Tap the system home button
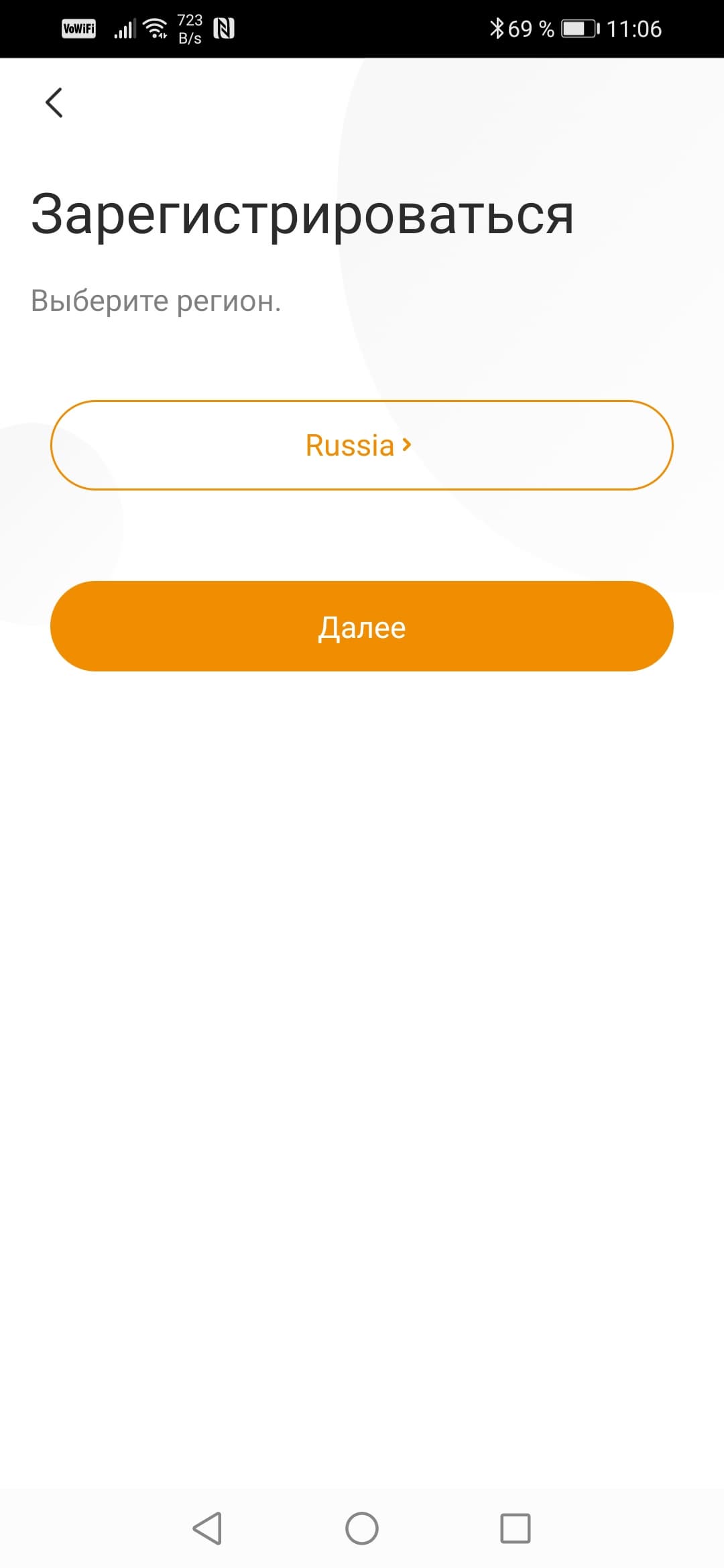Viewport: 724px width, 1568px height. click(361, 1528)
